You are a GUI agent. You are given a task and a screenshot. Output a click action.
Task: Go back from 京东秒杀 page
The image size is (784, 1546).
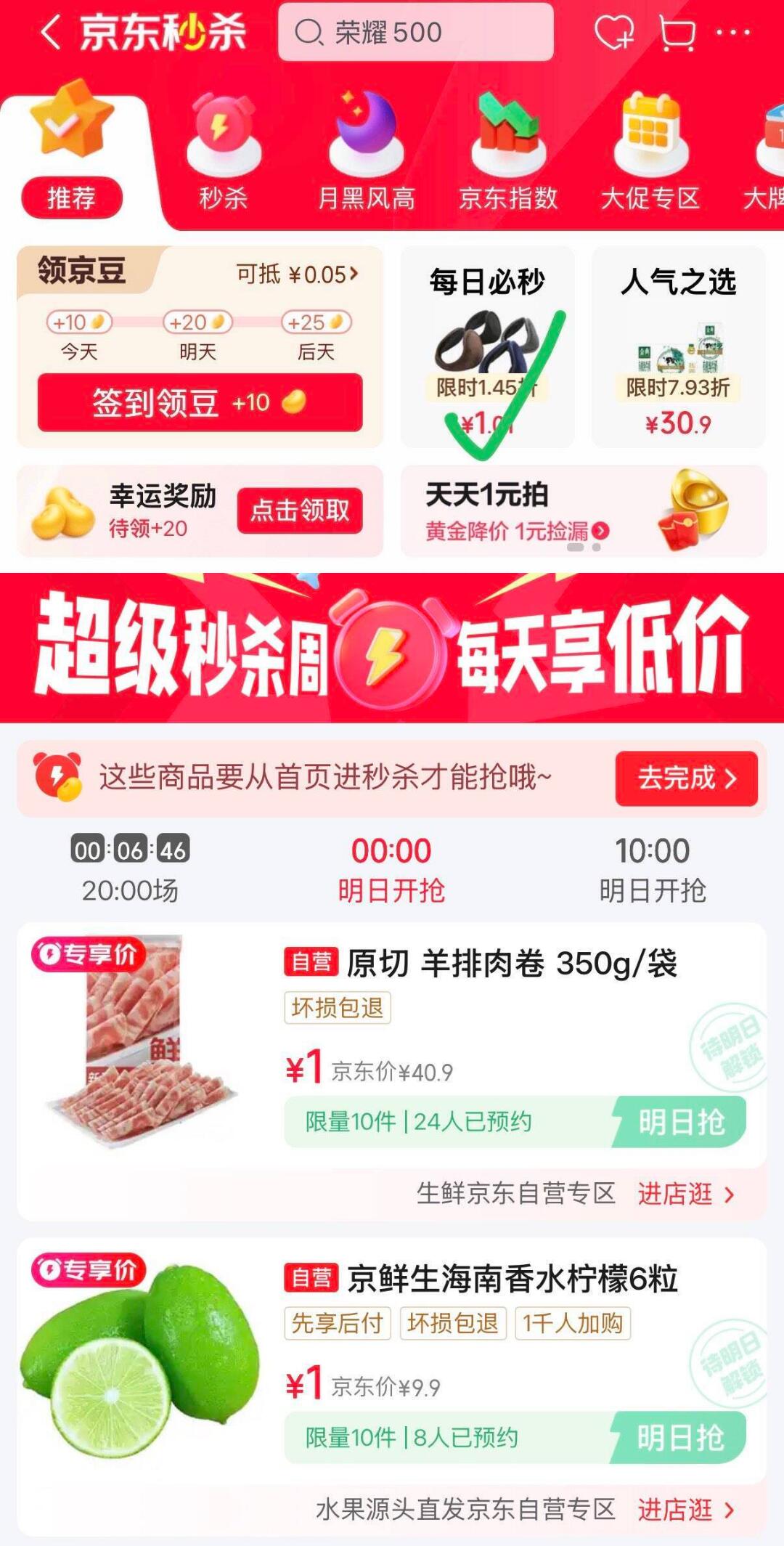[50, 33]
